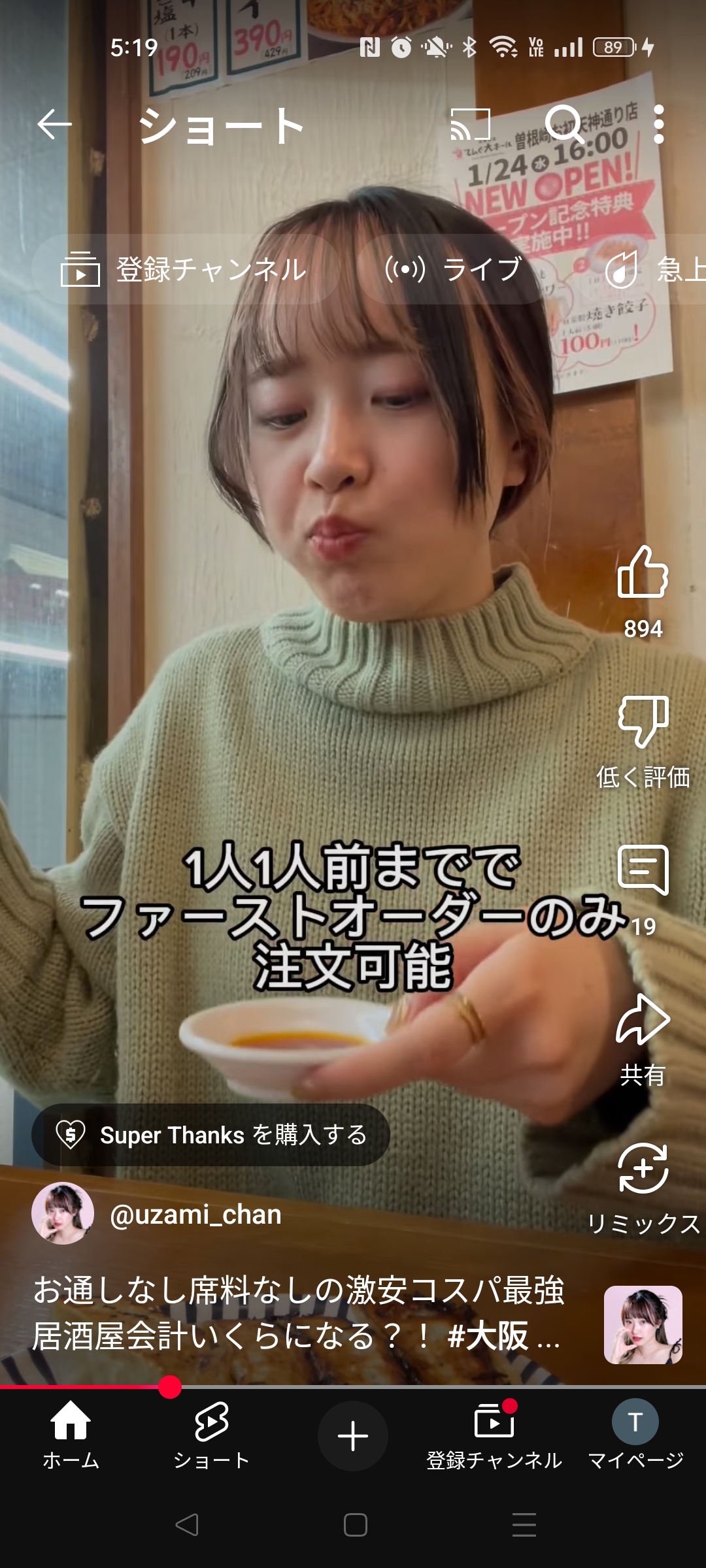
Task: Open the sound thumbnail at bottom right
Action: (x=643, y=1325)
